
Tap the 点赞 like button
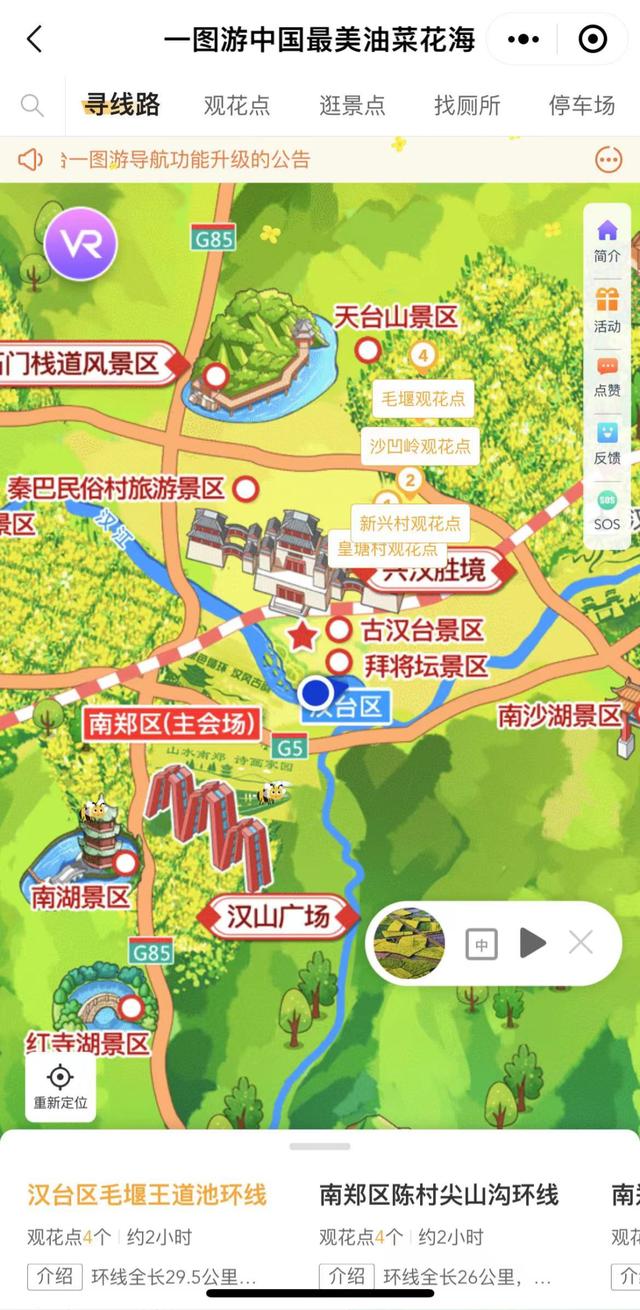pos(607,377)
